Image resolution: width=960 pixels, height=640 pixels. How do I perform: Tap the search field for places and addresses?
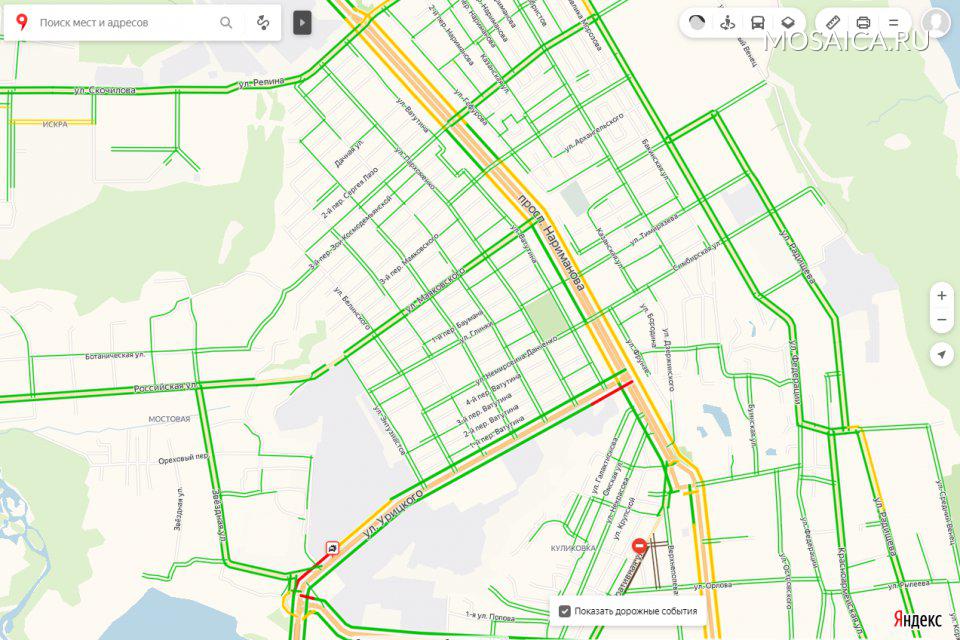(x=120, y=22)
